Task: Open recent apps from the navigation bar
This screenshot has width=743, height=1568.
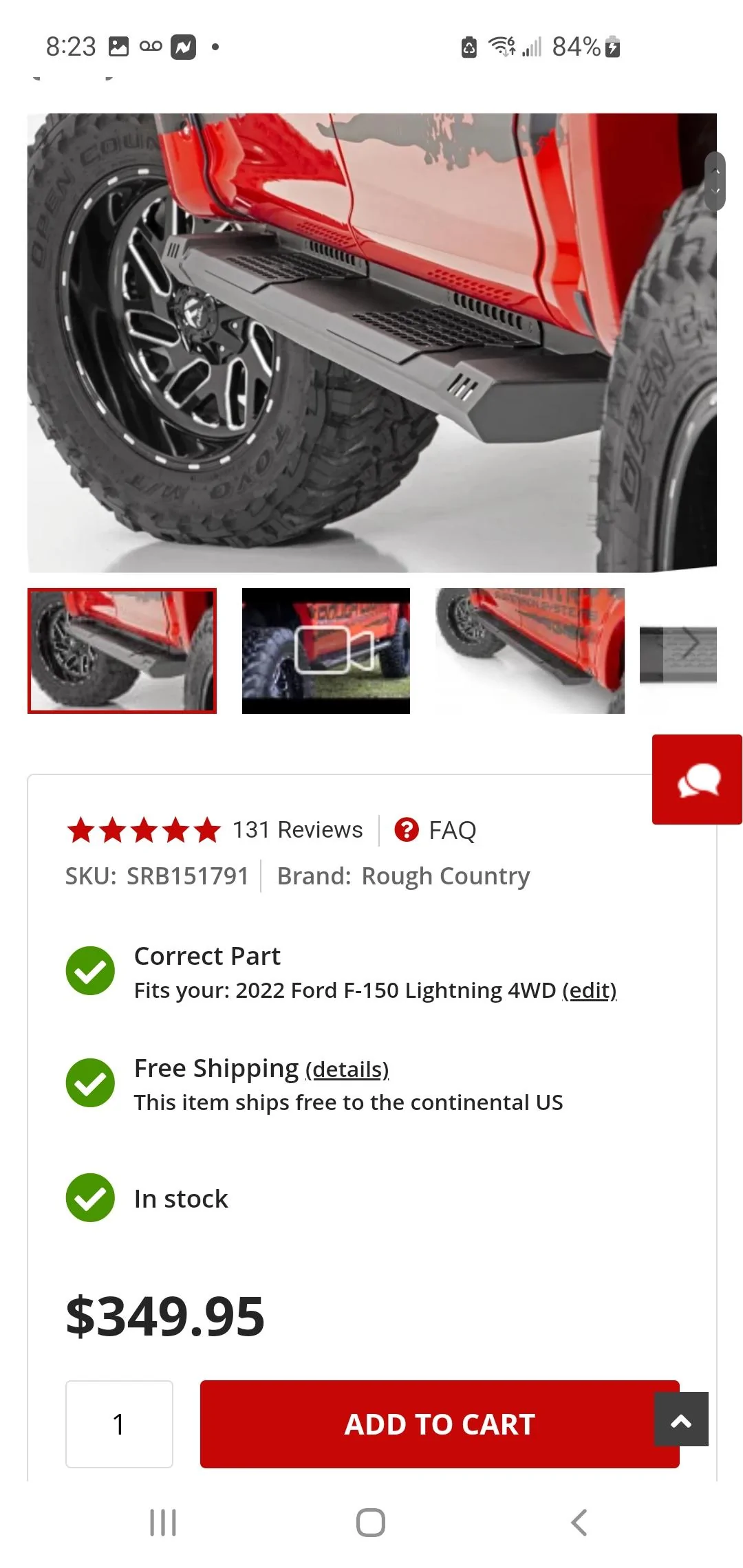Action: pos(162,1521)
